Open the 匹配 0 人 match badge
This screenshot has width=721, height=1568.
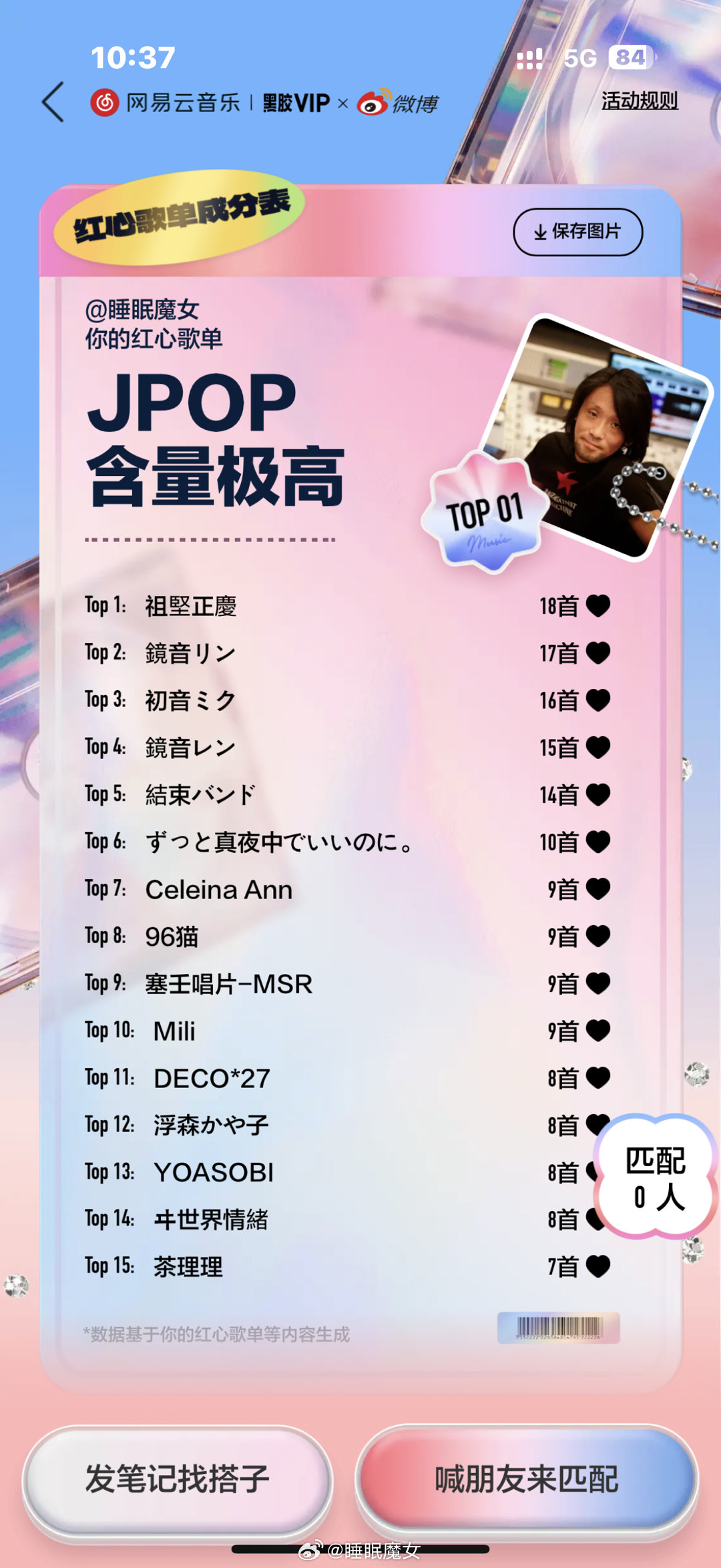655,1178
